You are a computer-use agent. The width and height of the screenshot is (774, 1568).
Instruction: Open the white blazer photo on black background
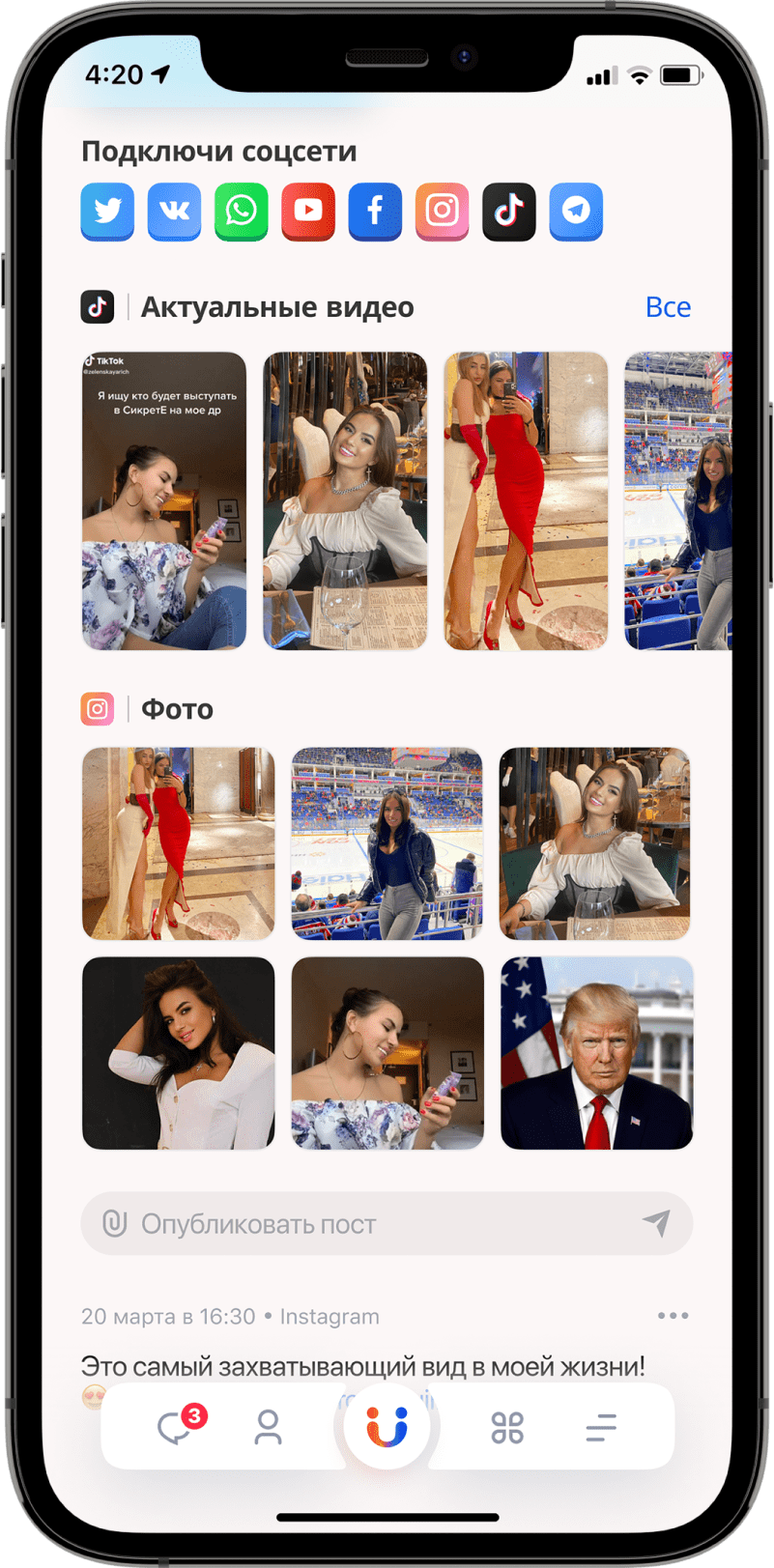(x=179, y=1052)
